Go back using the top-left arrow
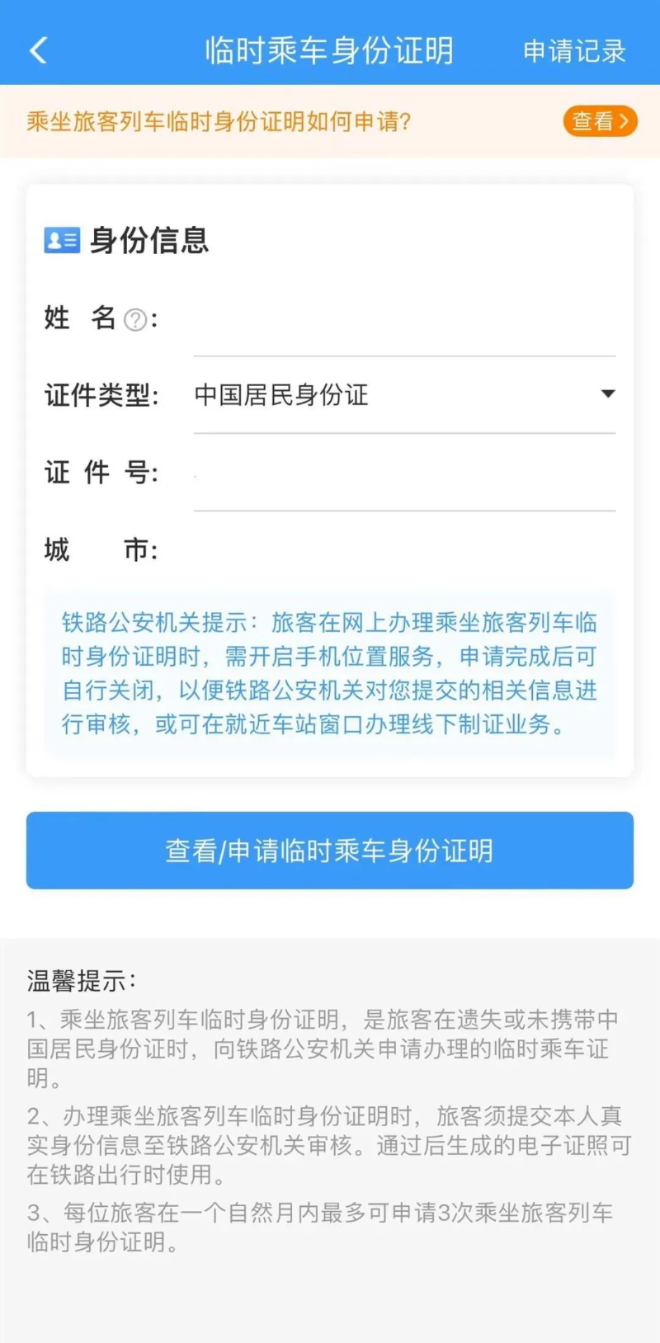The image size is (660, 1343). tap(38, 51)
